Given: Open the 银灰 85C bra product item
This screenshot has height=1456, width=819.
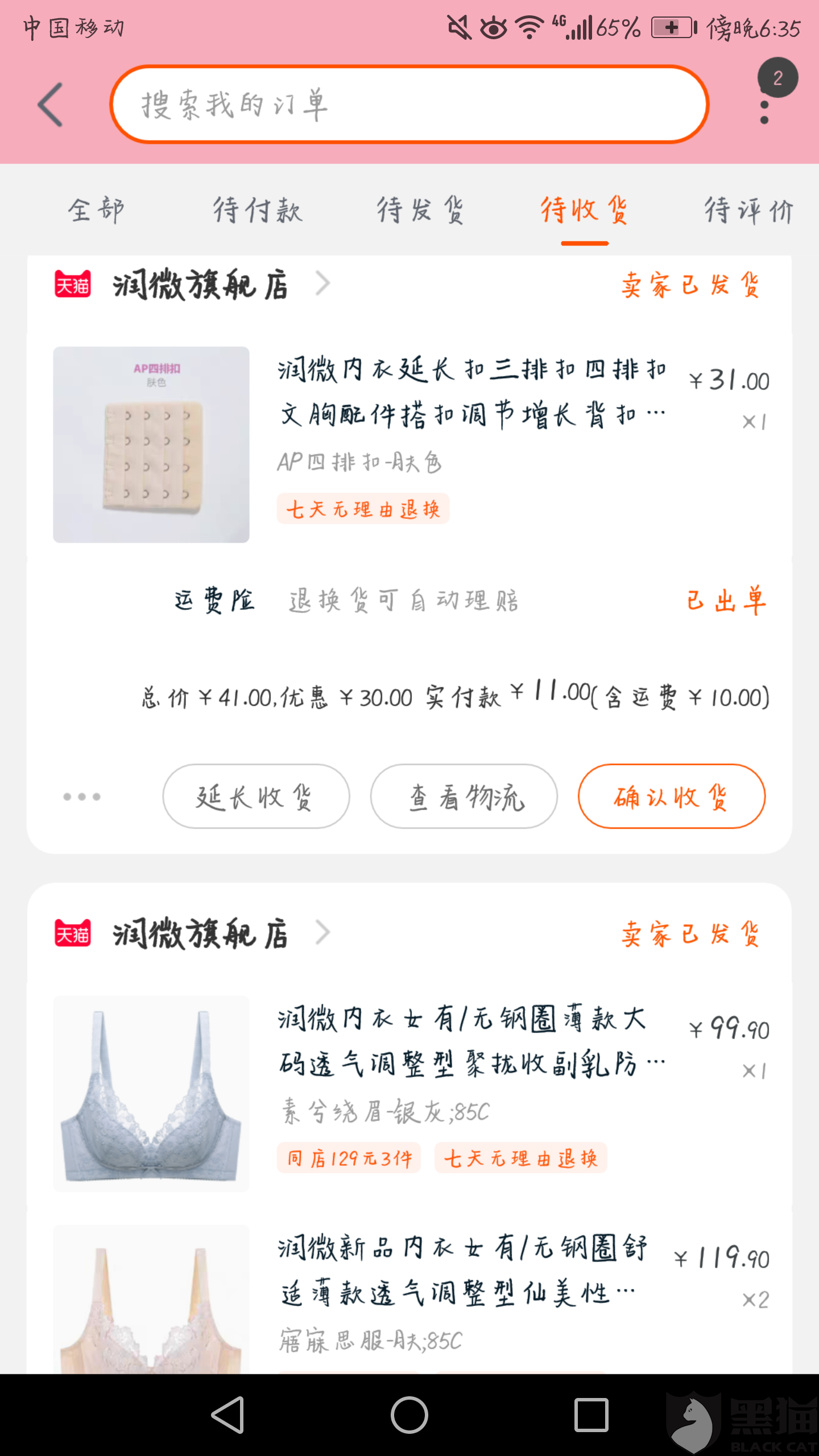Looking at the screenshot, I should click(x=409, y=1092).
